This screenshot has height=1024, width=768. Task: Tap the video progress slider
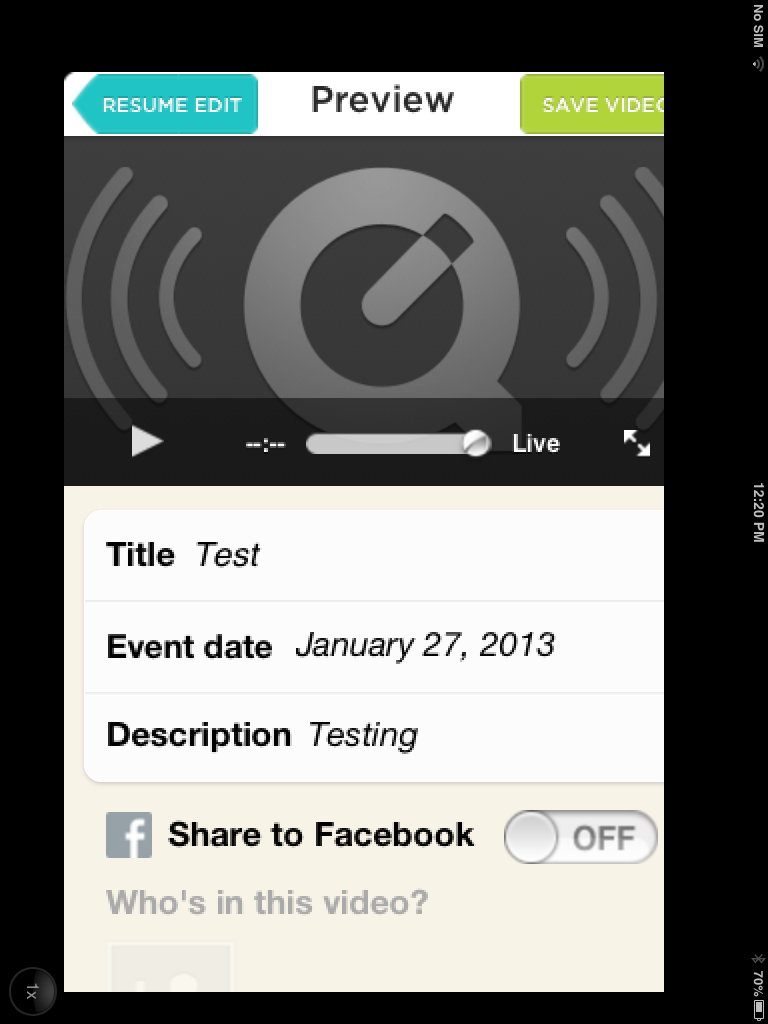[x=397, y=443]
